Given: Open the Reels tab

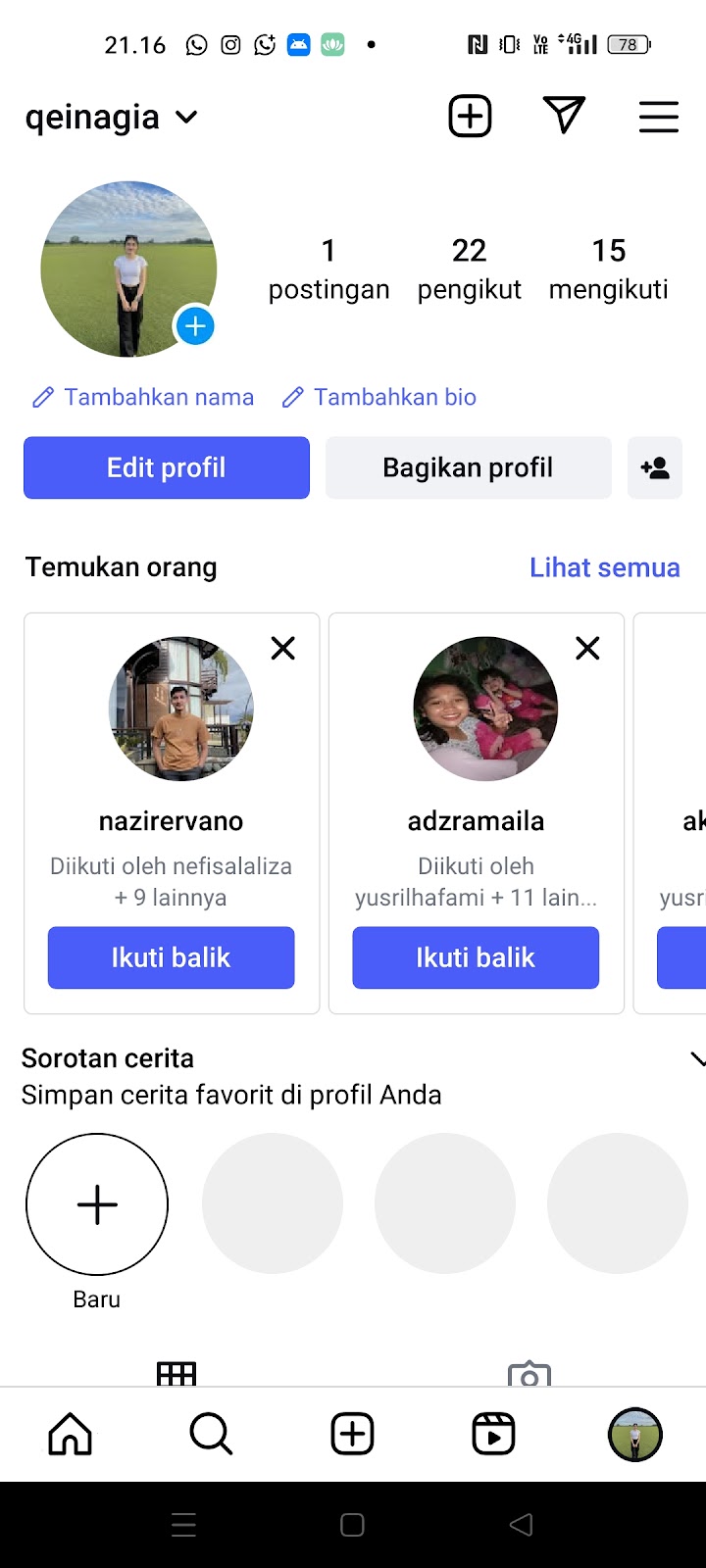Looking at the screenshot, I should 493,1435.
